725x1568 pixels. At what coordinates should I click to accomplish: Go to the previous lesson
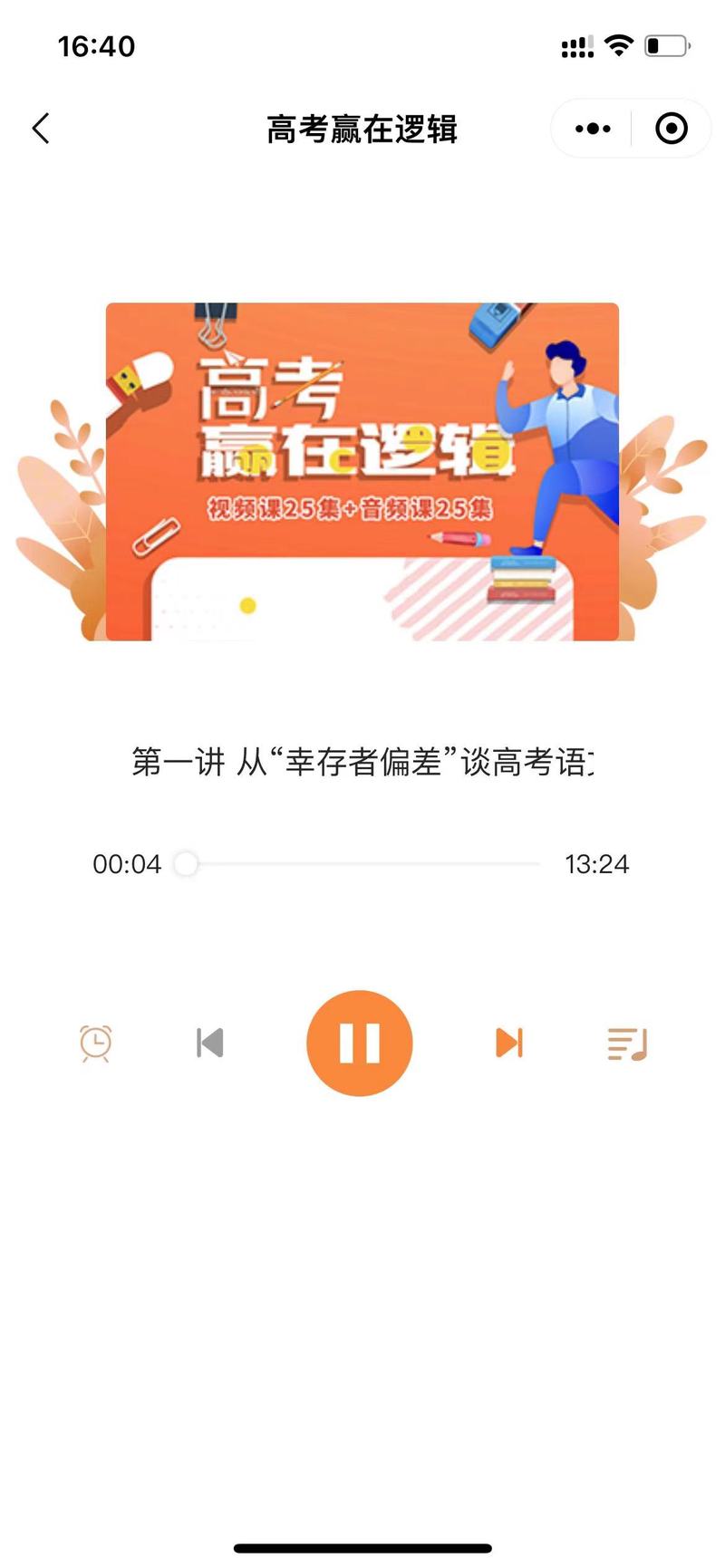210,1043
